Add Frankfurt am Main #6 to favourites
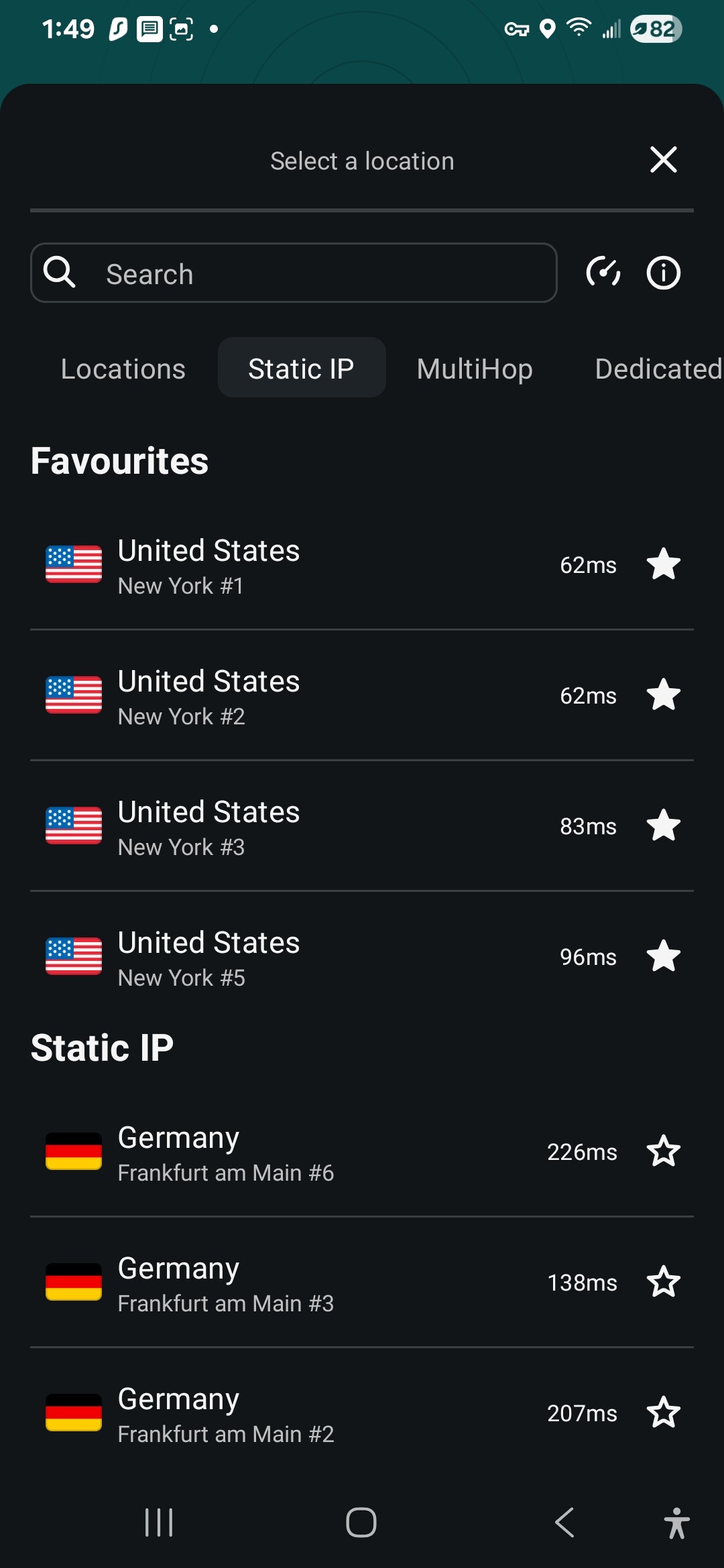Image resolution: width=724 pixels, height=1568 pixels. 664,1151
